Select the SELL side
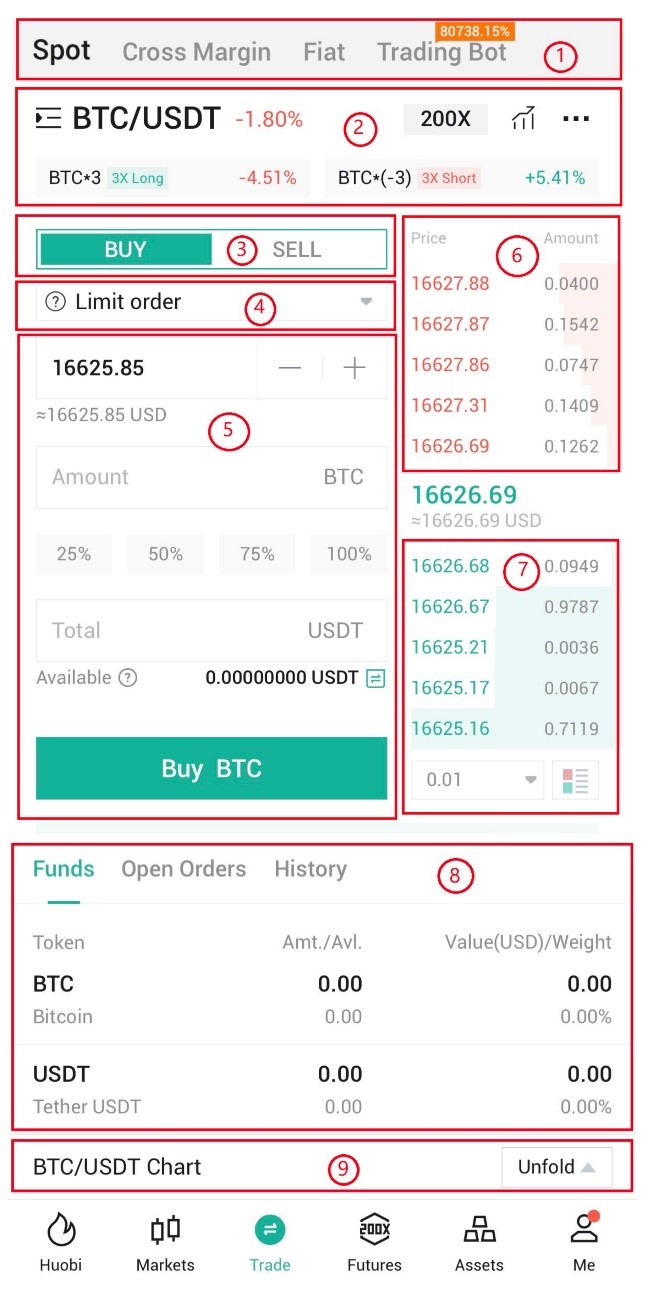This screenshot has height=1298, width=653. point(296,249)
